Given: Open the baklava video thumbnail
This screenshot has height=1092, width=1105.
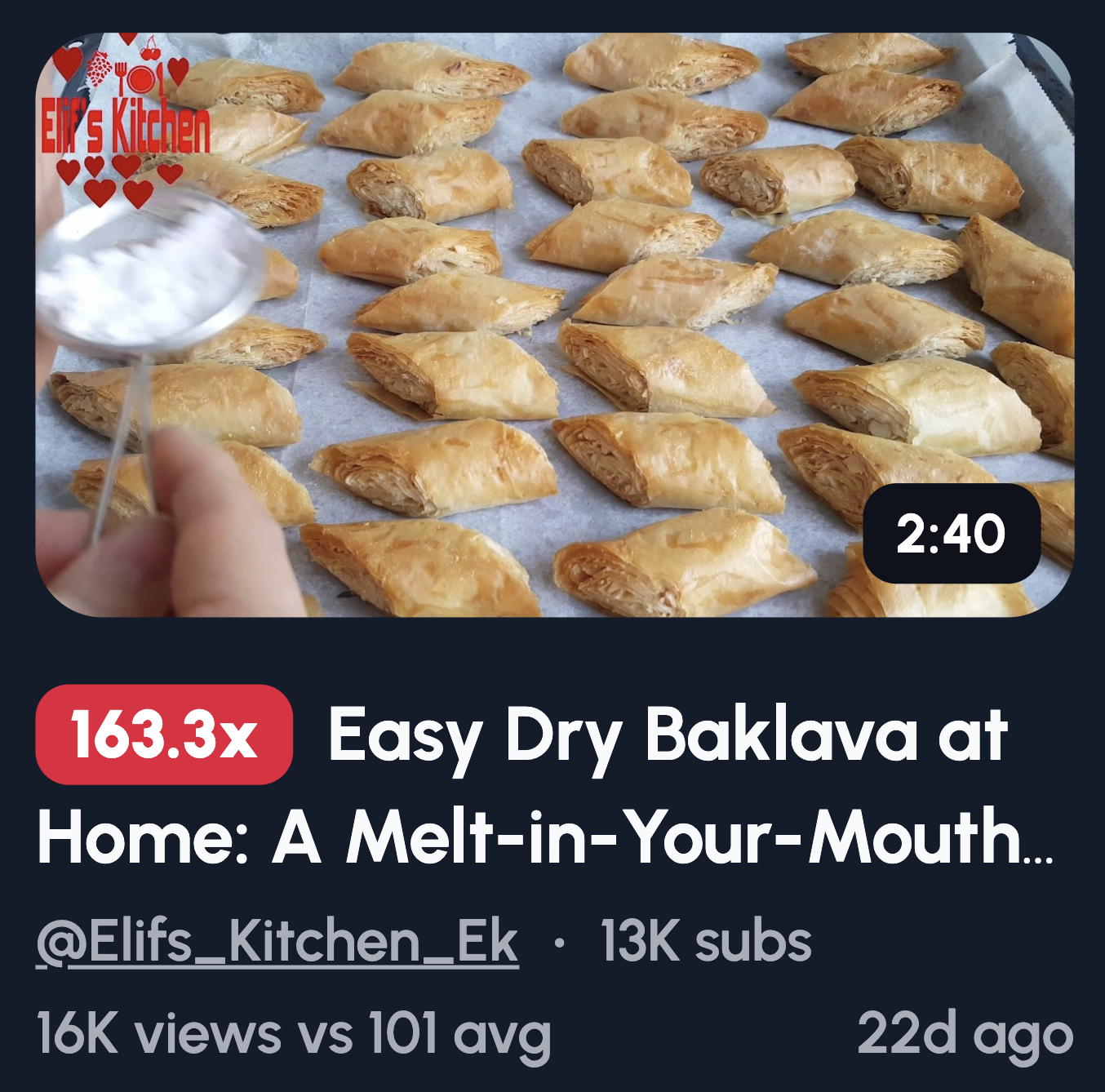Looking at the screenshot, I should [x=555, y=325].
